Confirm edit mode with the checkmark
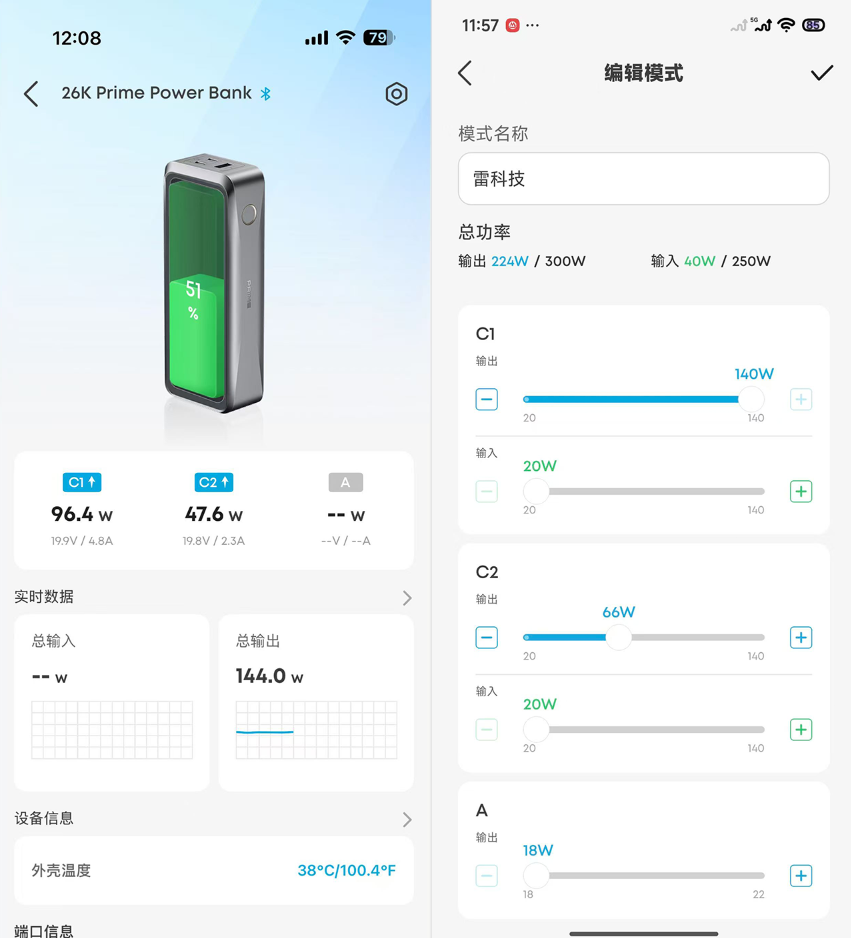Screen dimensions: 851x938 pos(821,73)
